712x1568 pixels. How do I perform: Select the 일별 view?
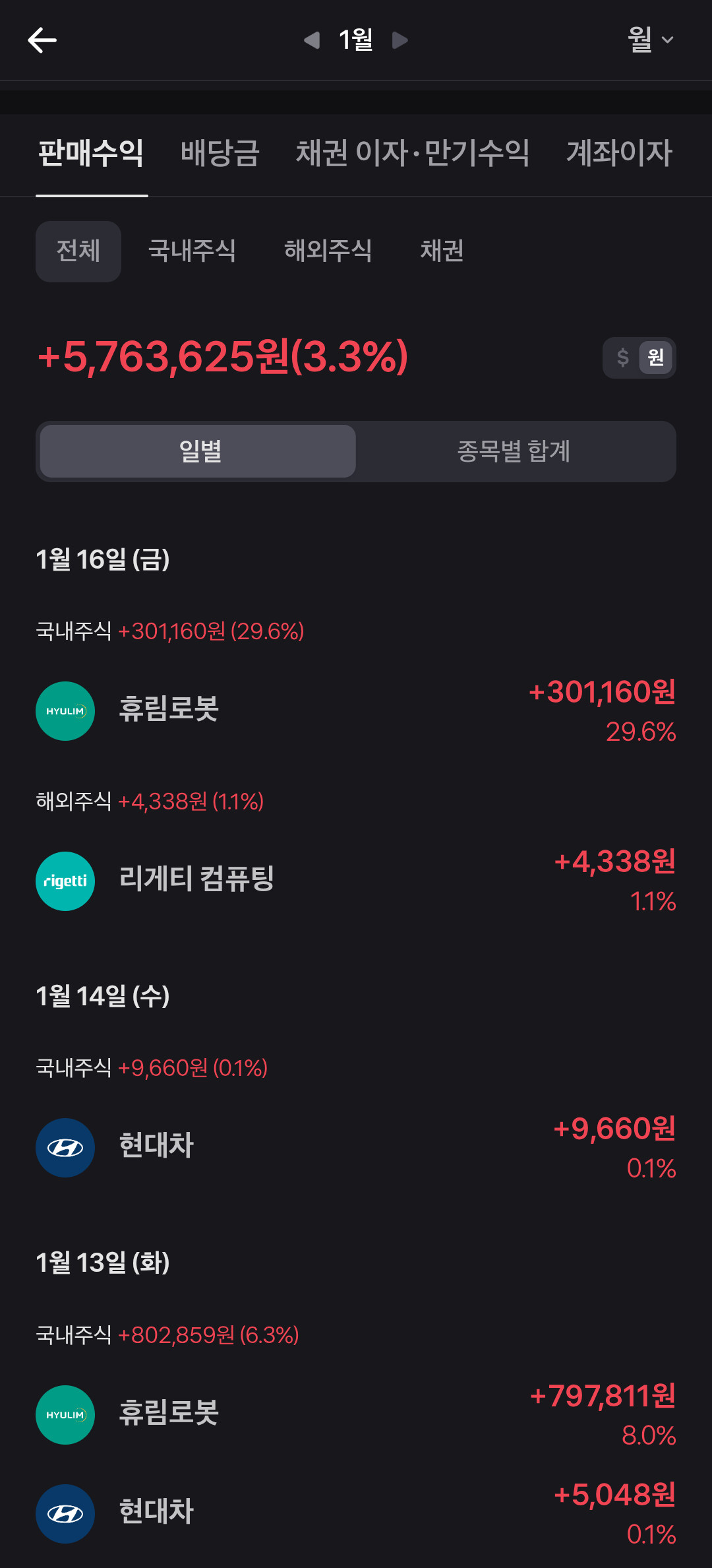[198, 451]
